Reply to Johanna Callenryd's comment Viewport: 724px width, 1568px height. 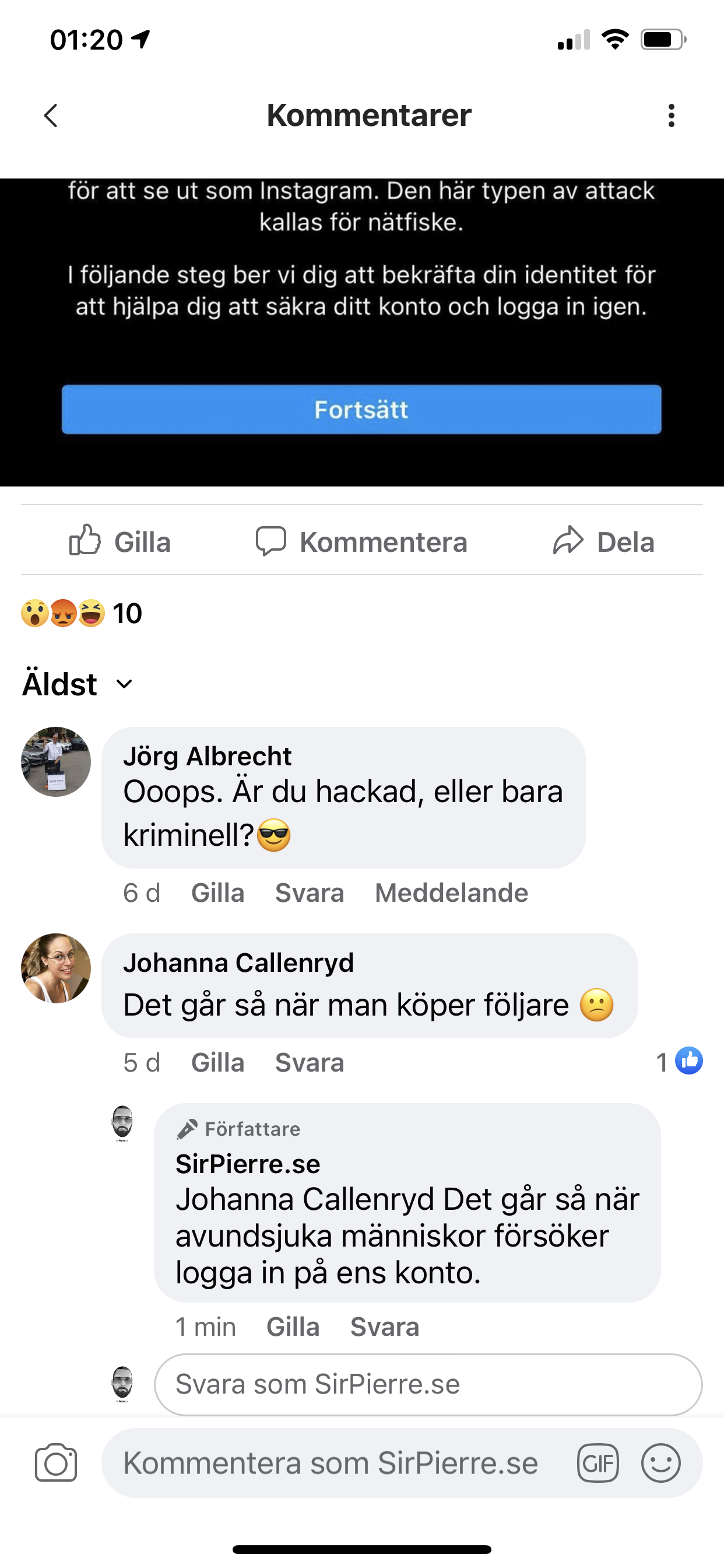point(310,1063)
